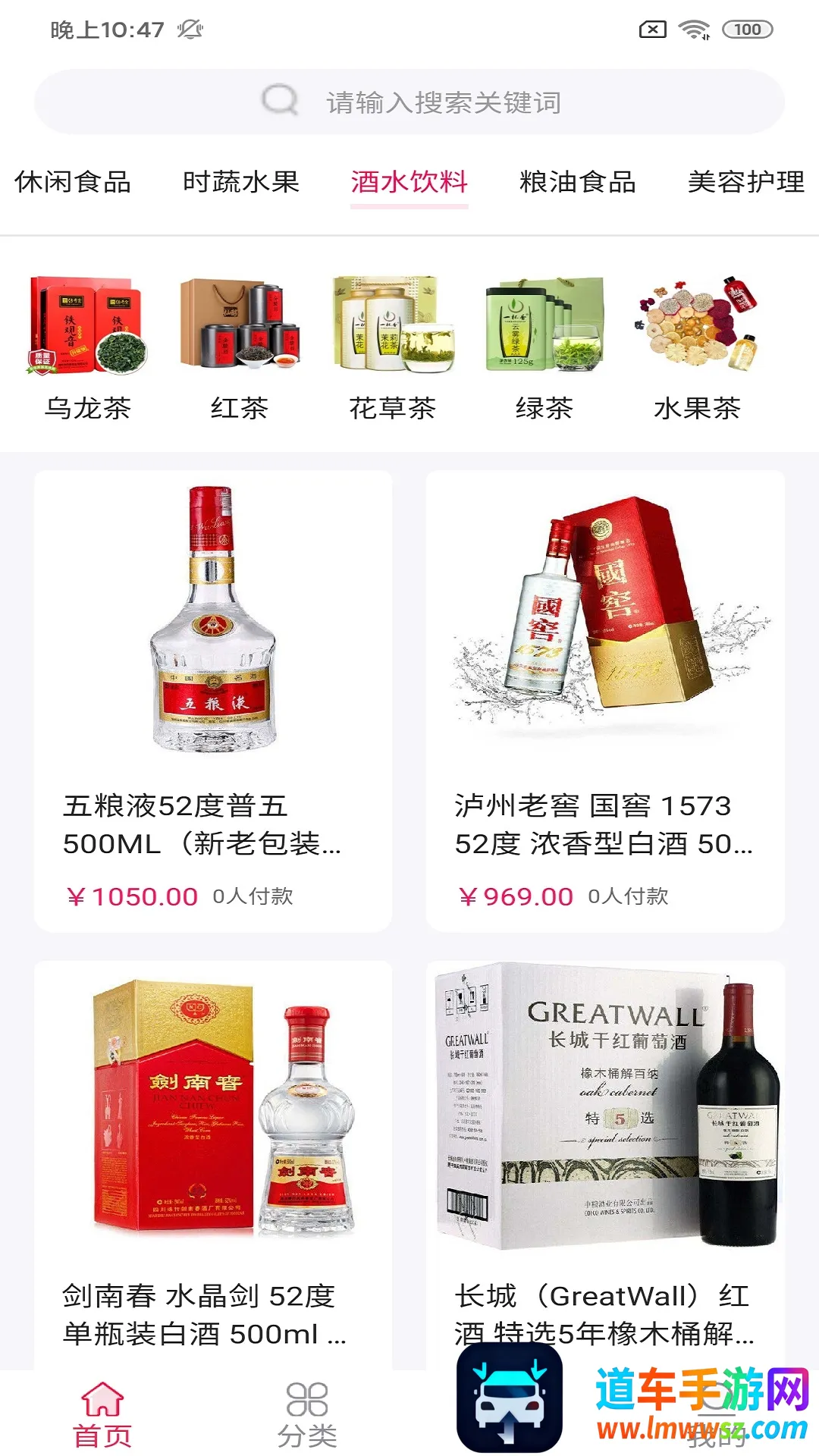Select the 时蔬水果 tab

coord(241,182)
